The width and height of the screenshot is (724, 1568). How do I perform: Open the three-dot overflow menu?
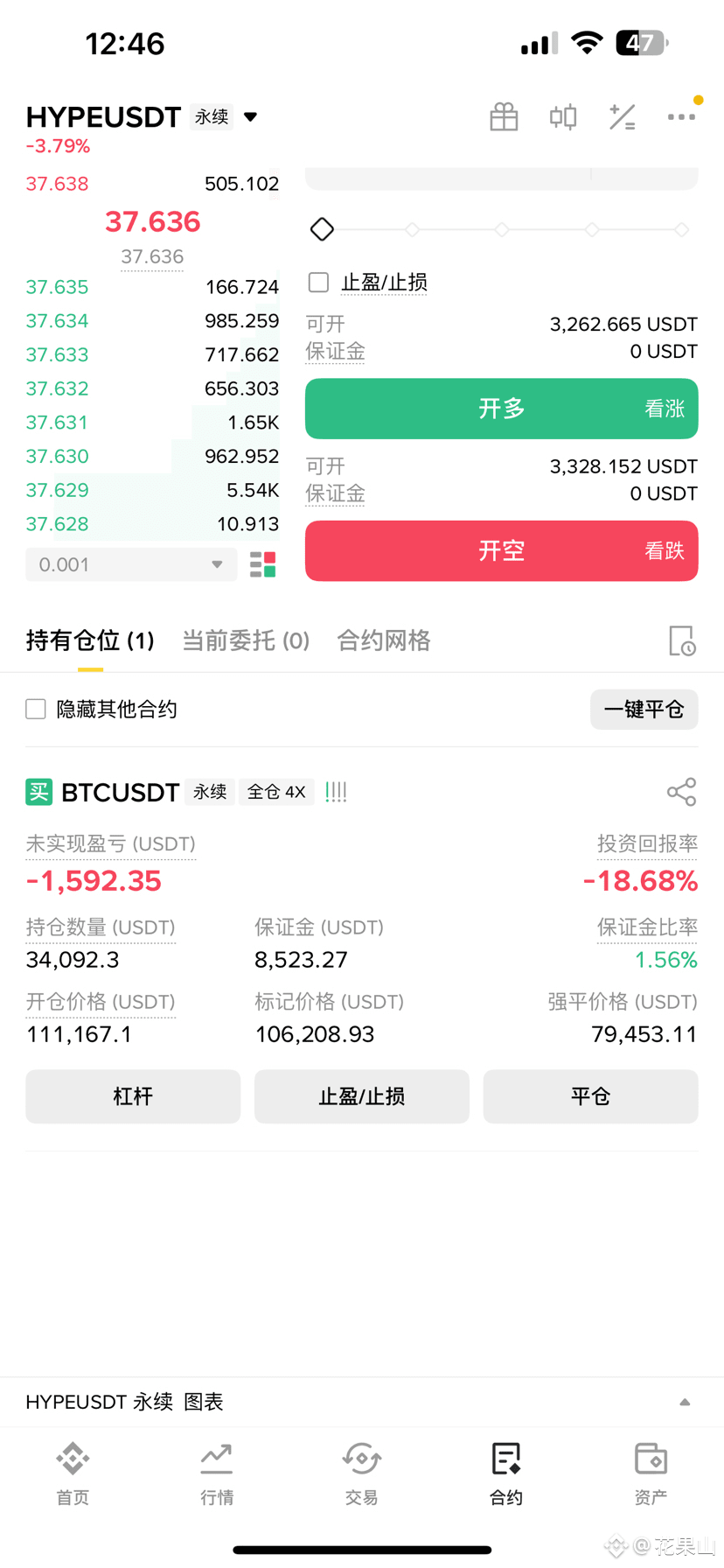[681, 117]
